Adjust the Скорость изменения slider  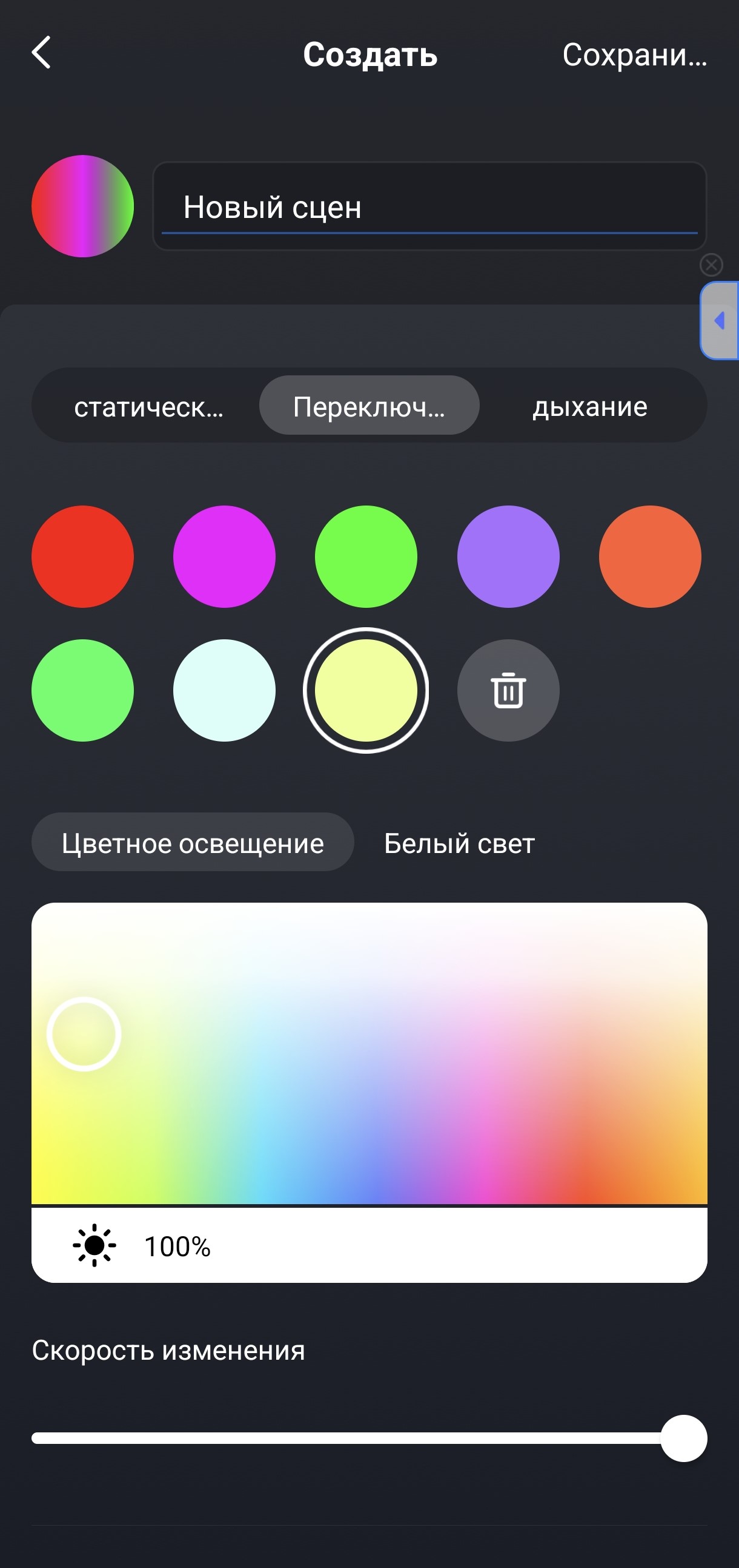[x=683, y=1438]
